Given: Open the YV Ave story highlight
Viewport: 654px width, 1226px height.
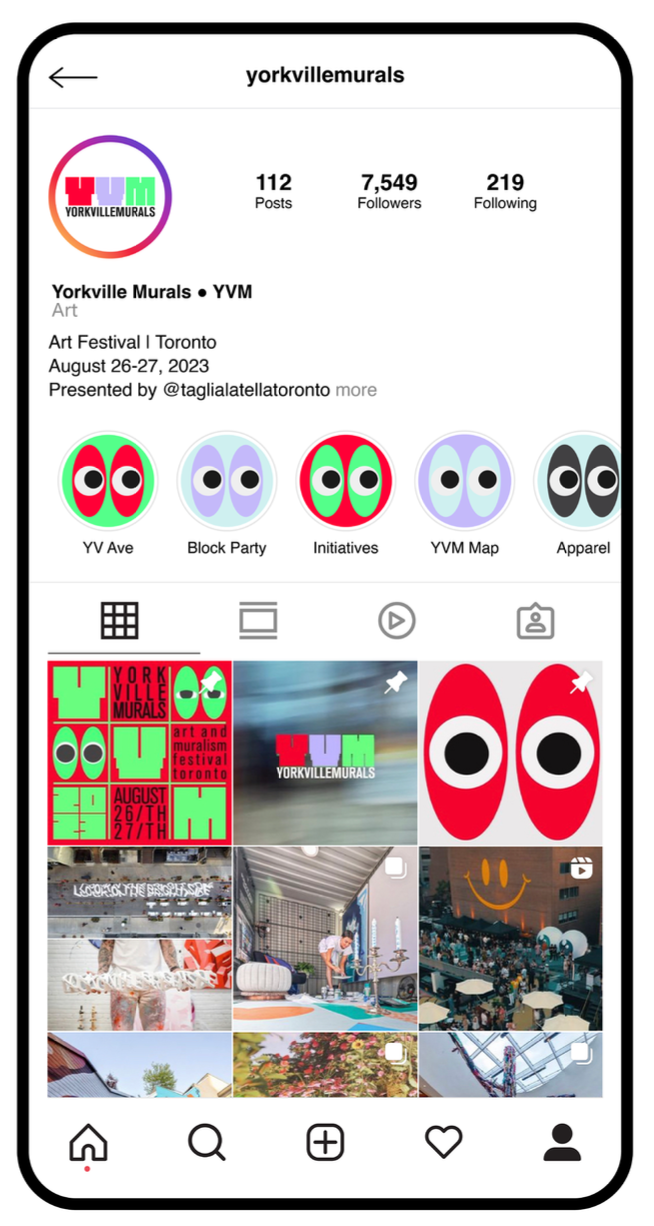Looking at the screenshot, I should click(108, 481).
